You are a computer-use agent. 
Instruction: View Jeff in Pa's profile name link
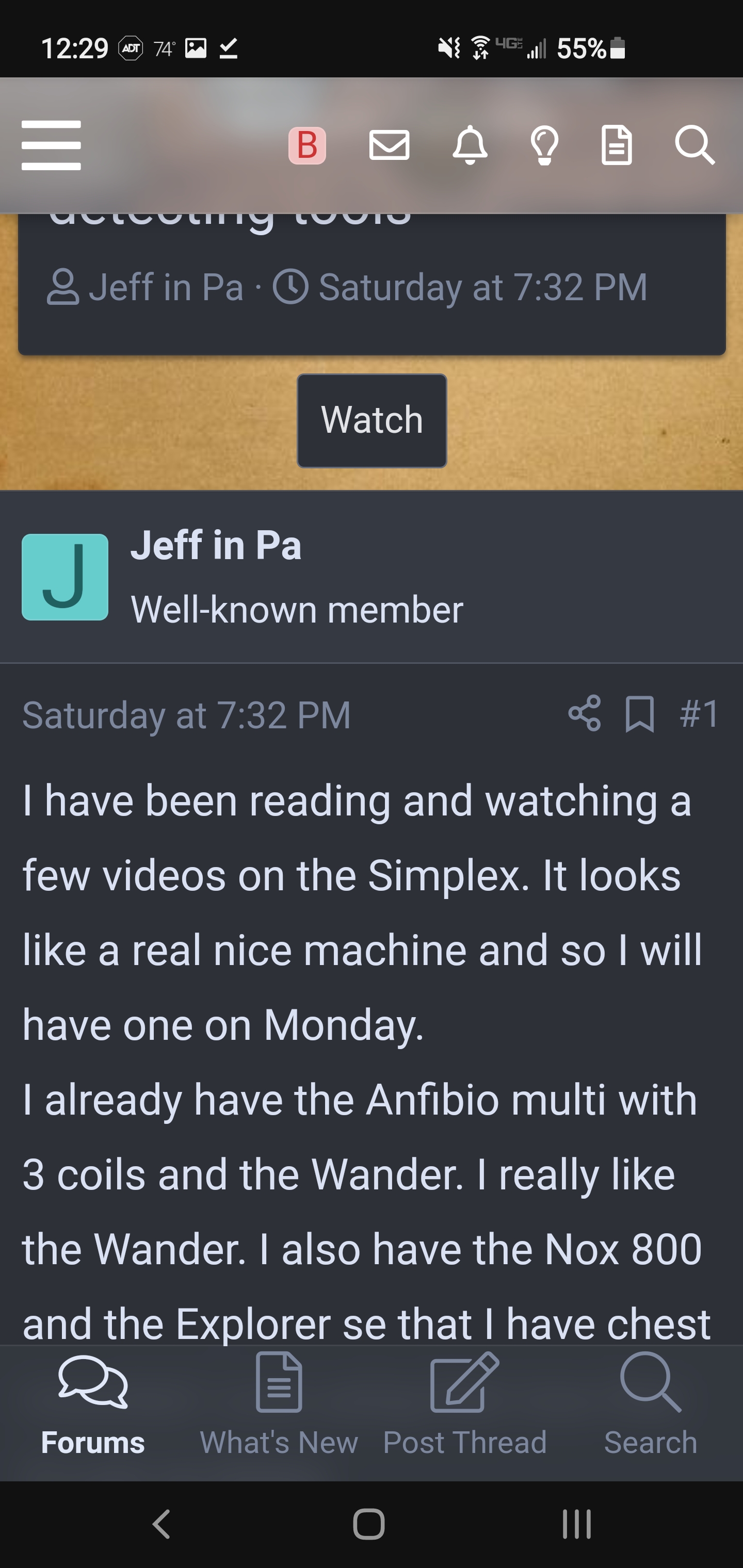(216, 545)
